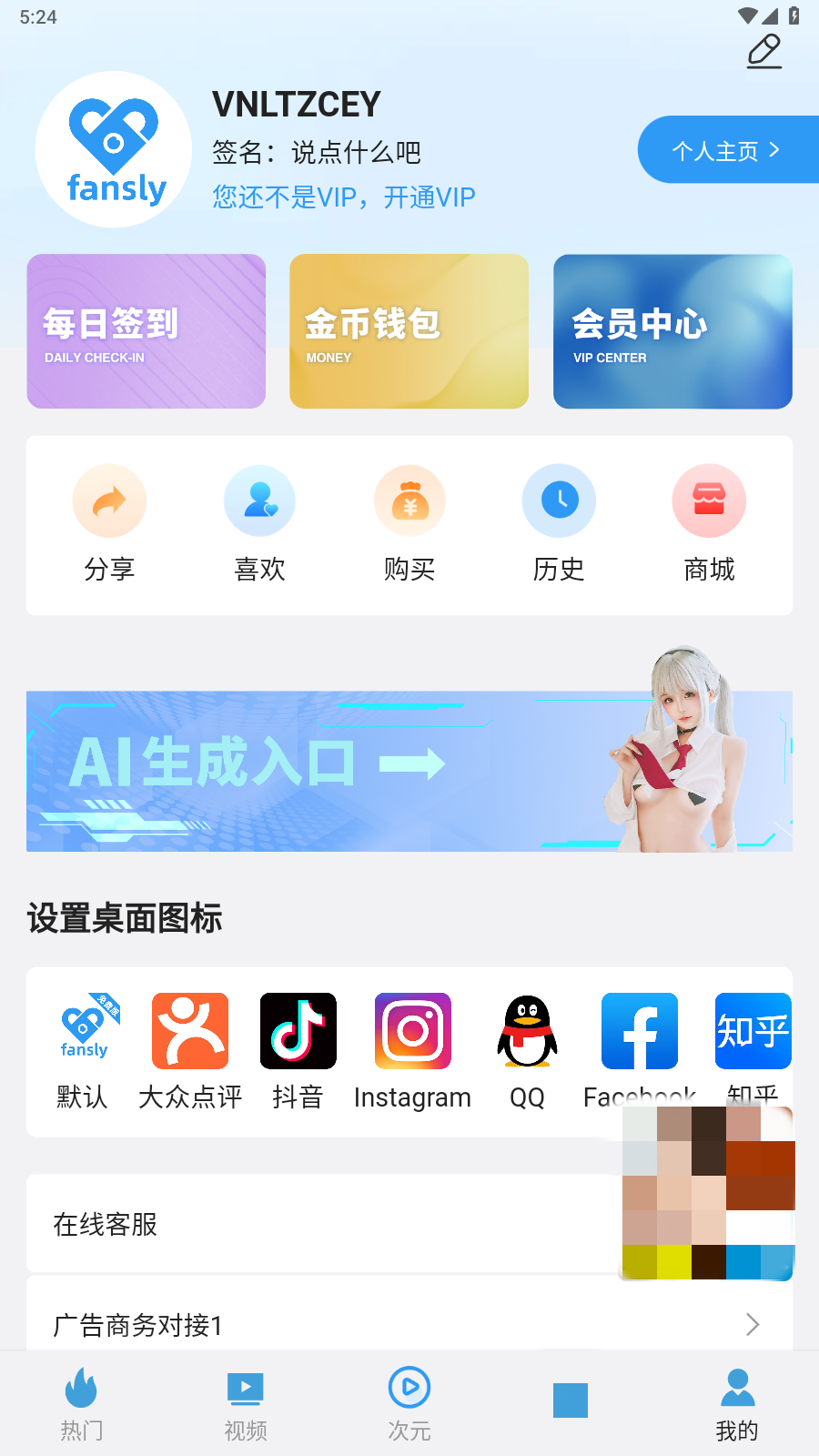Viewport: 819px width, 1456px height.
Task: Open 金币钱包 money wallet card
Action: 409,331
